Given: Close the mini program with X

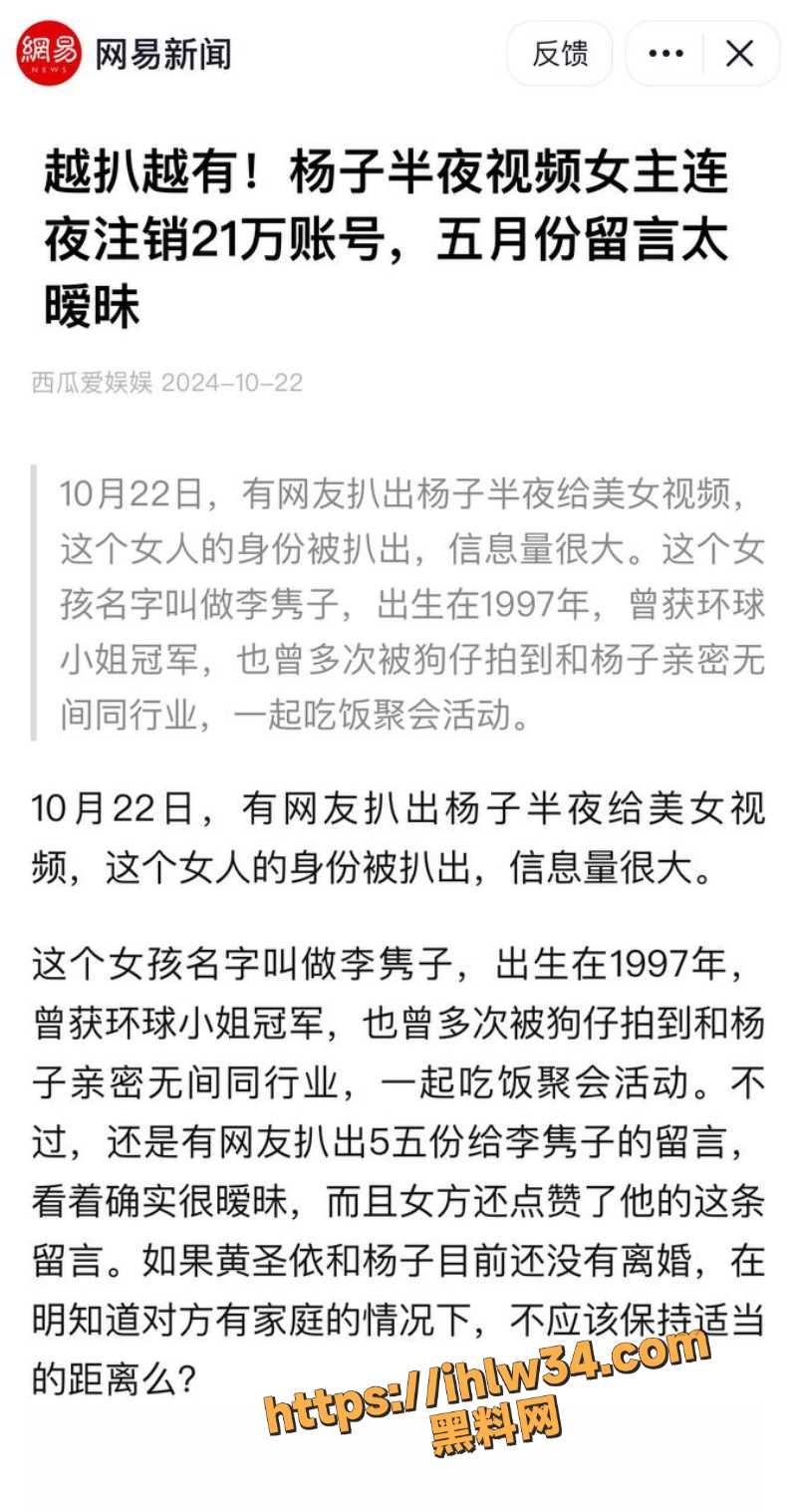Looking at the screenshot, I should click(x=739, y=53).
